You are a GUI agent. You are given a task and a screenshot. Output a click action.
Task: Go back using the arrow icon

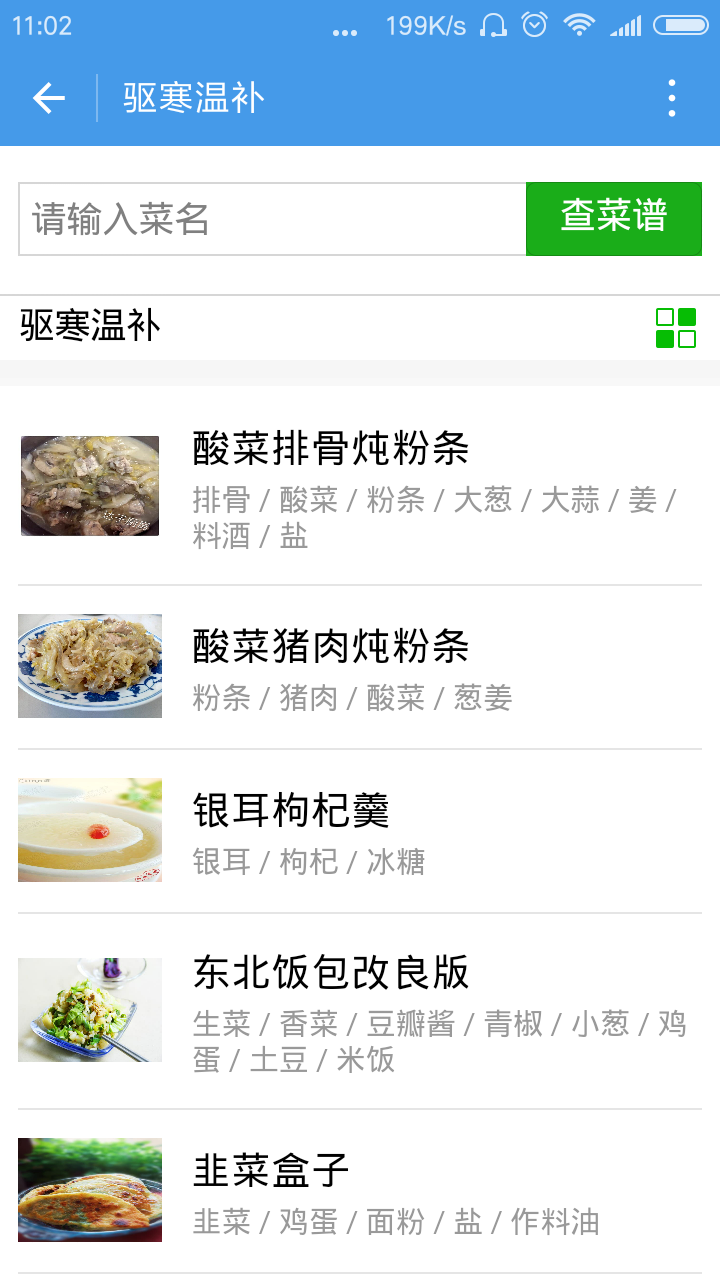click(x=48, y=98)
